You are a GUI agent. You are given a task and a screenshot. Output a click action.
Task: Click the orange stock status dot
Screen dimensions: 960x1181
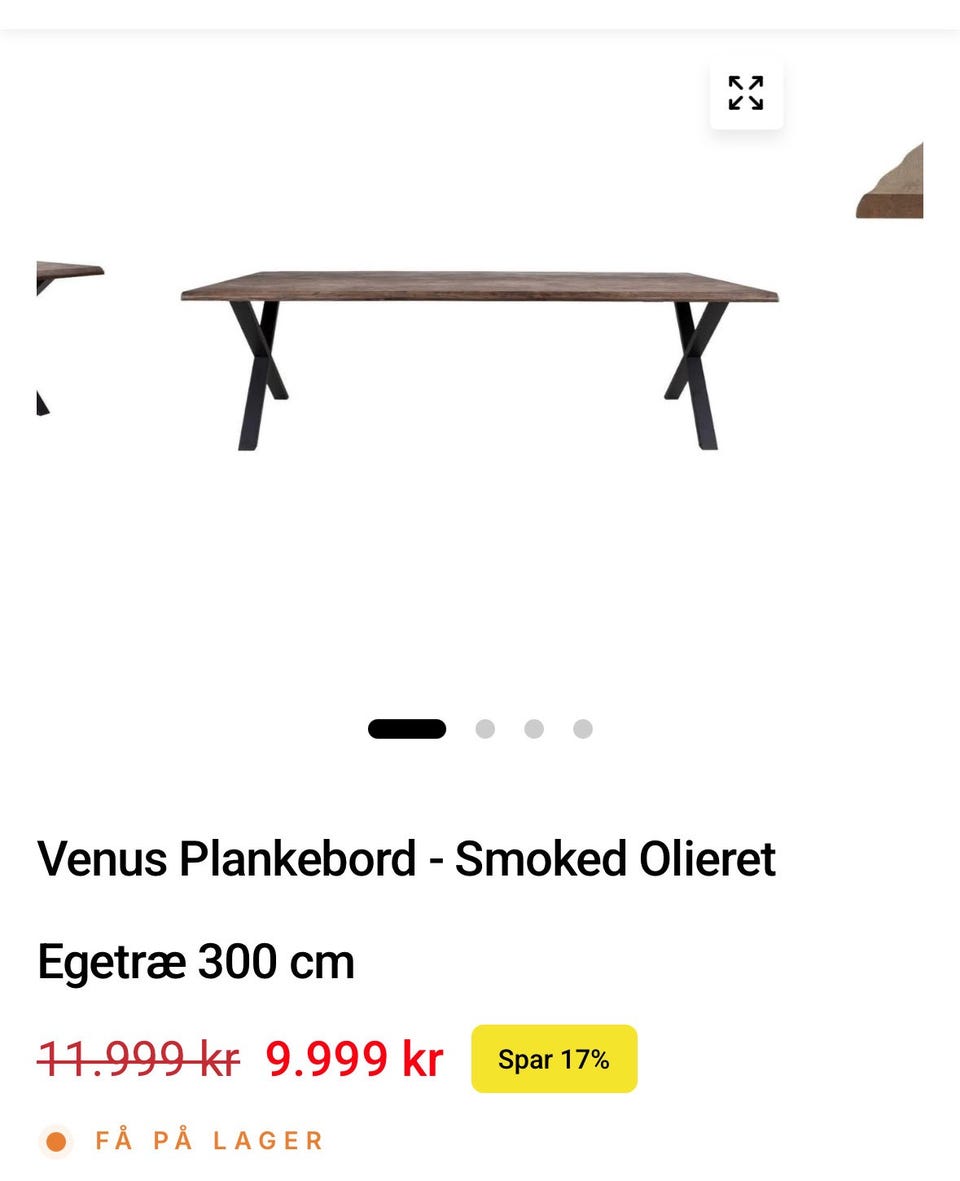click(x=55, y=1140)
